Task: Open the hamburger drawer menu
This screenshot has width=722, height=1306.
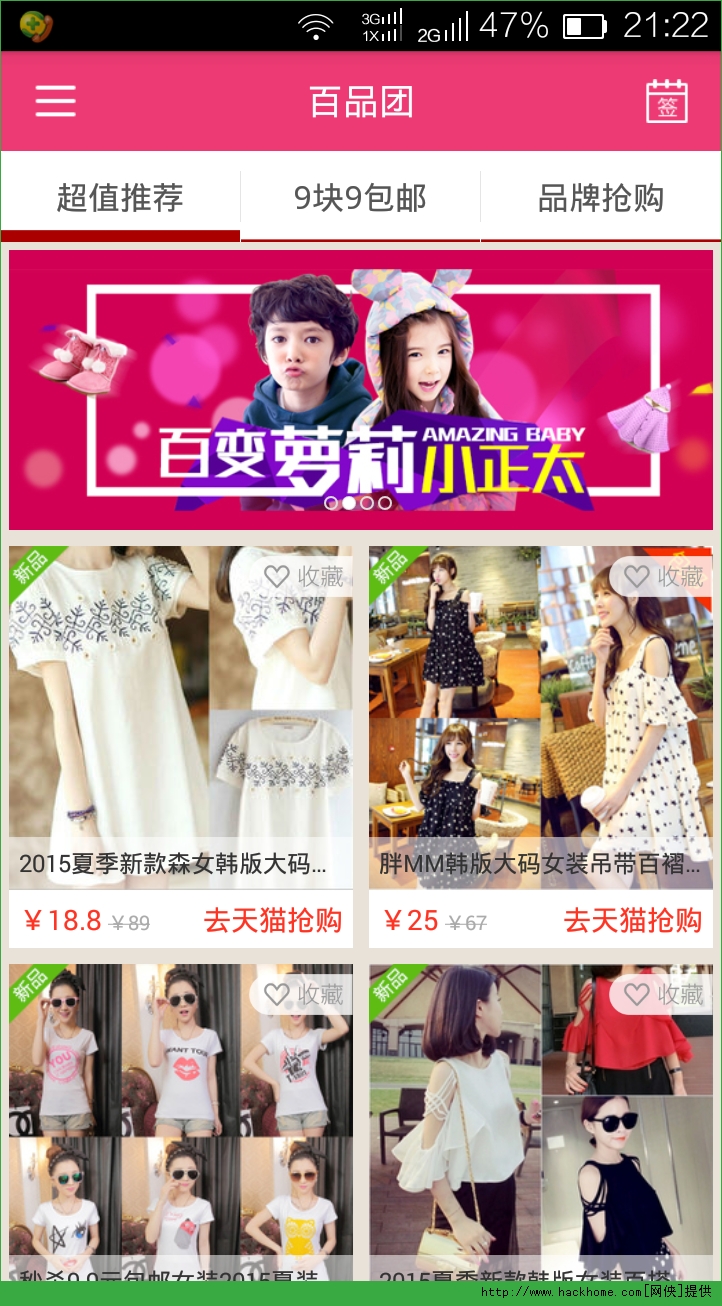Action: click(56, 101)
